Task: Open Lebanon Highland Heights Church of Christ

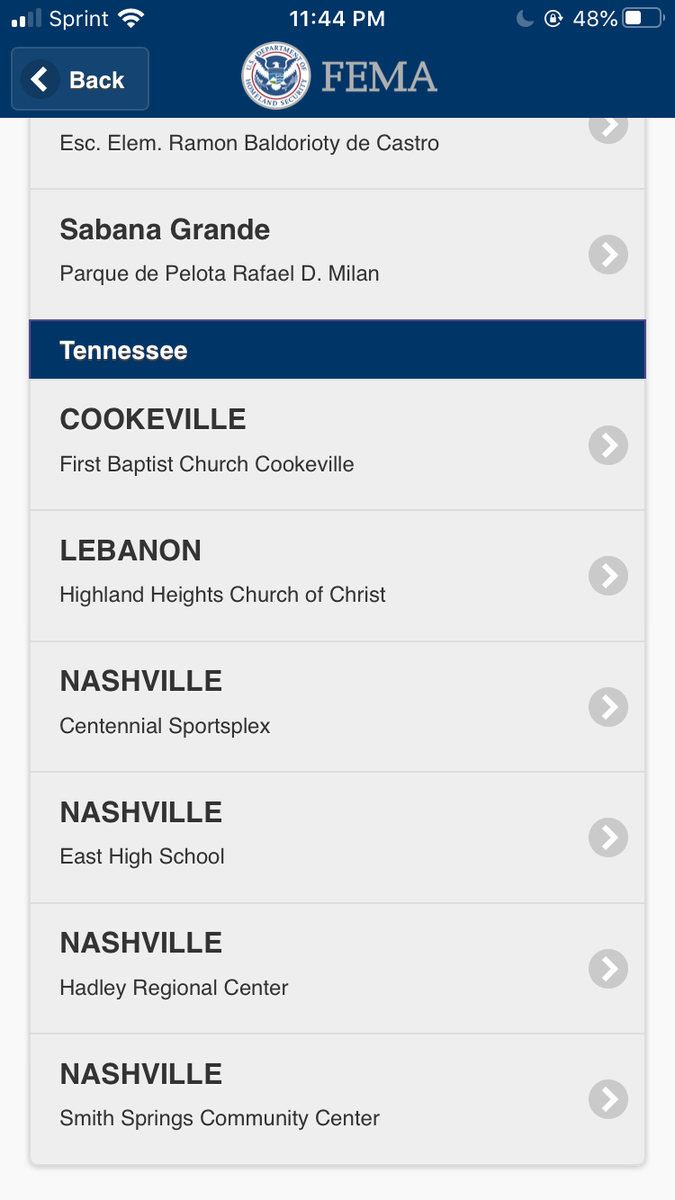Action: [x=337, y=576]
